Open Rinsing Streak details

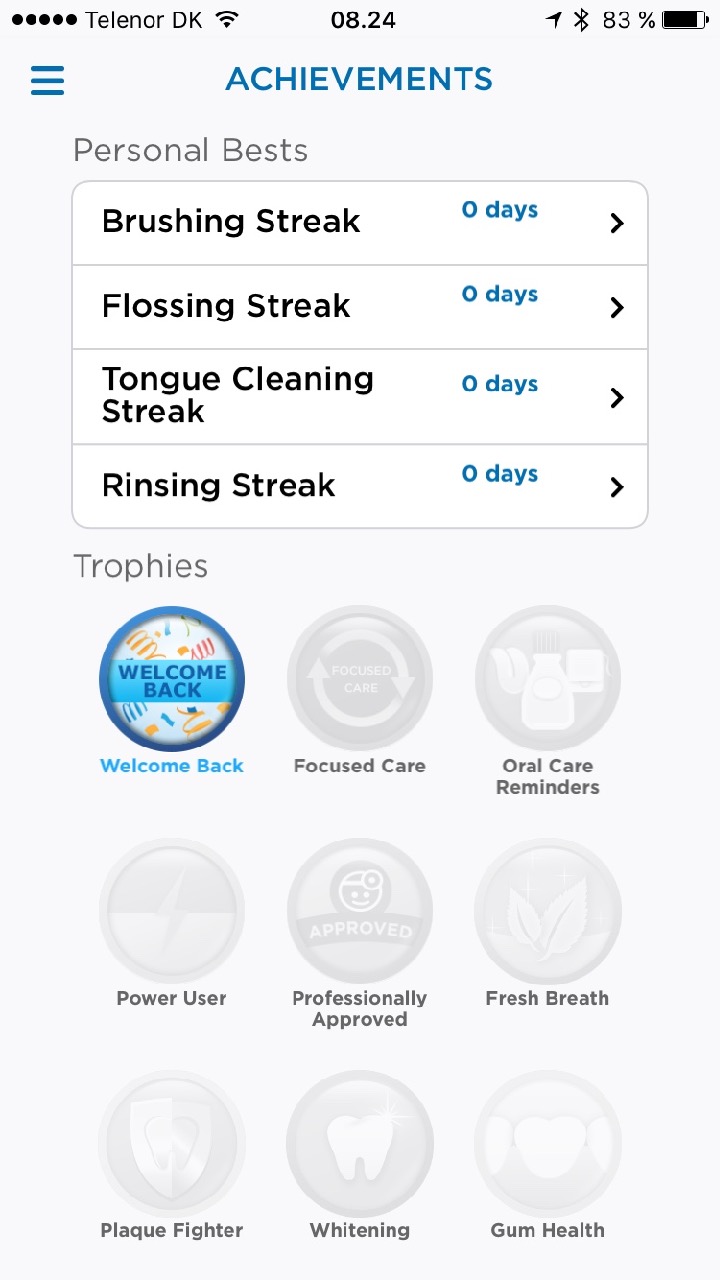point(360,486)
